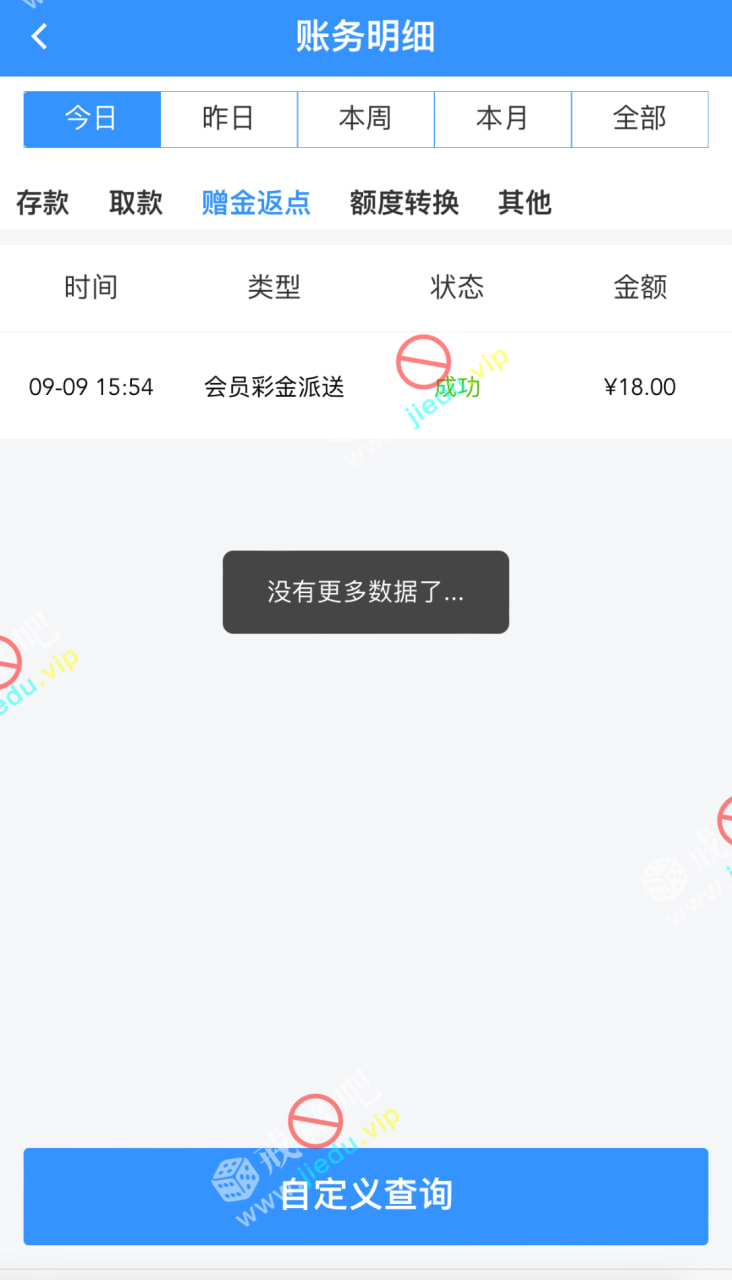Select the 今日 time filter

click(92, 119)
